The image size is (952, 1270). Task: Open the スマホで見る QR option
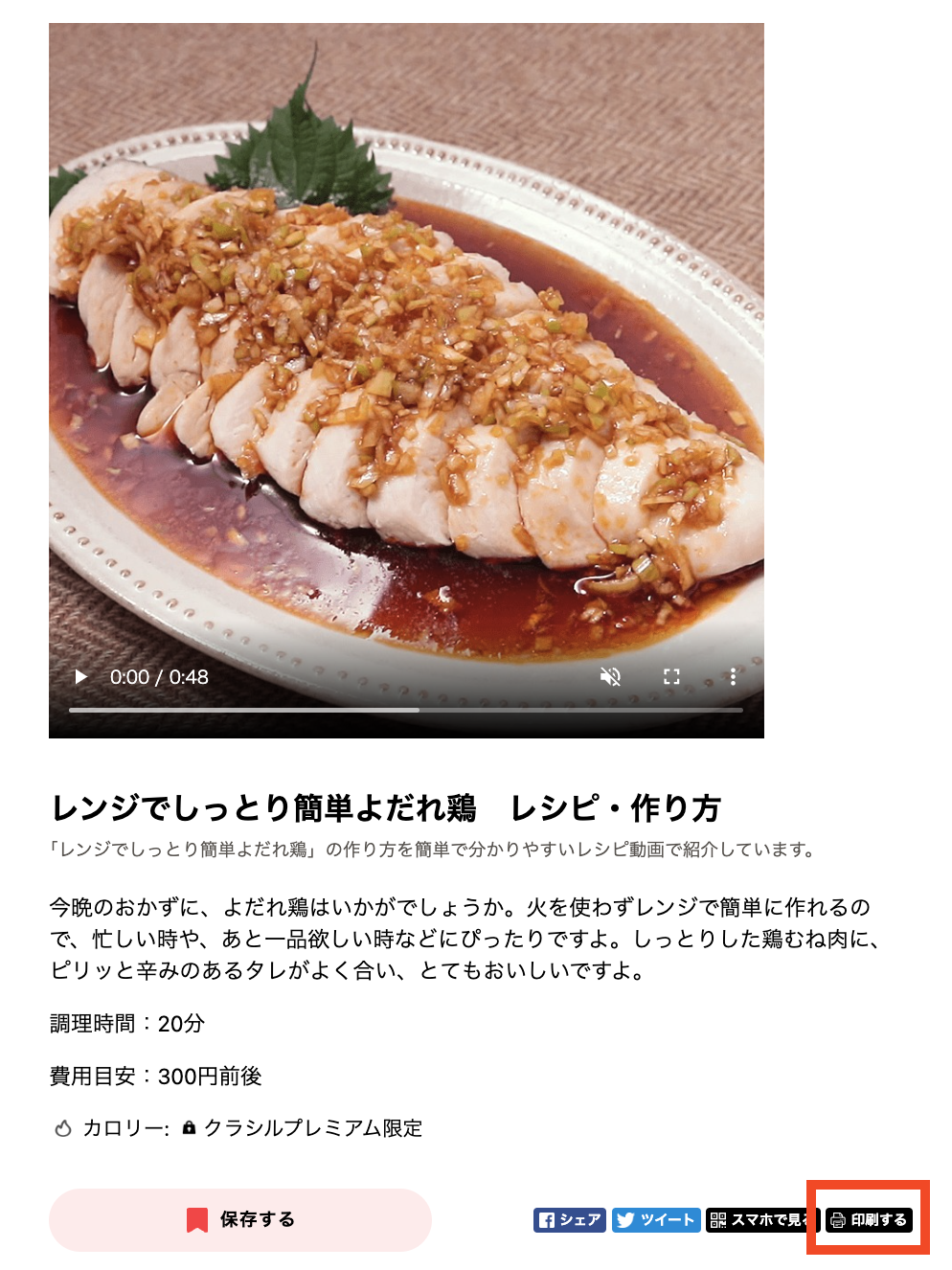pos(760,1219)
